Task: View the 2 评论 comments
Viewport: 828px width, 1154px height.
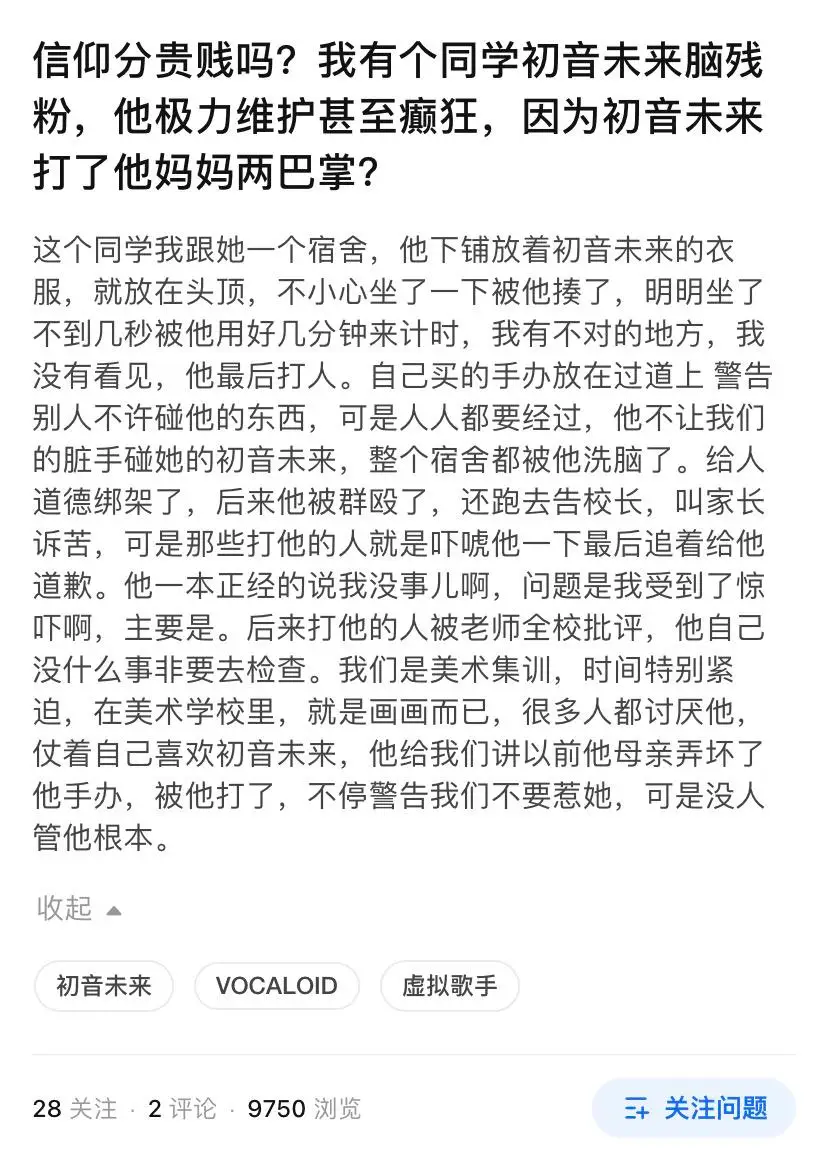Action: point(182,1108)
